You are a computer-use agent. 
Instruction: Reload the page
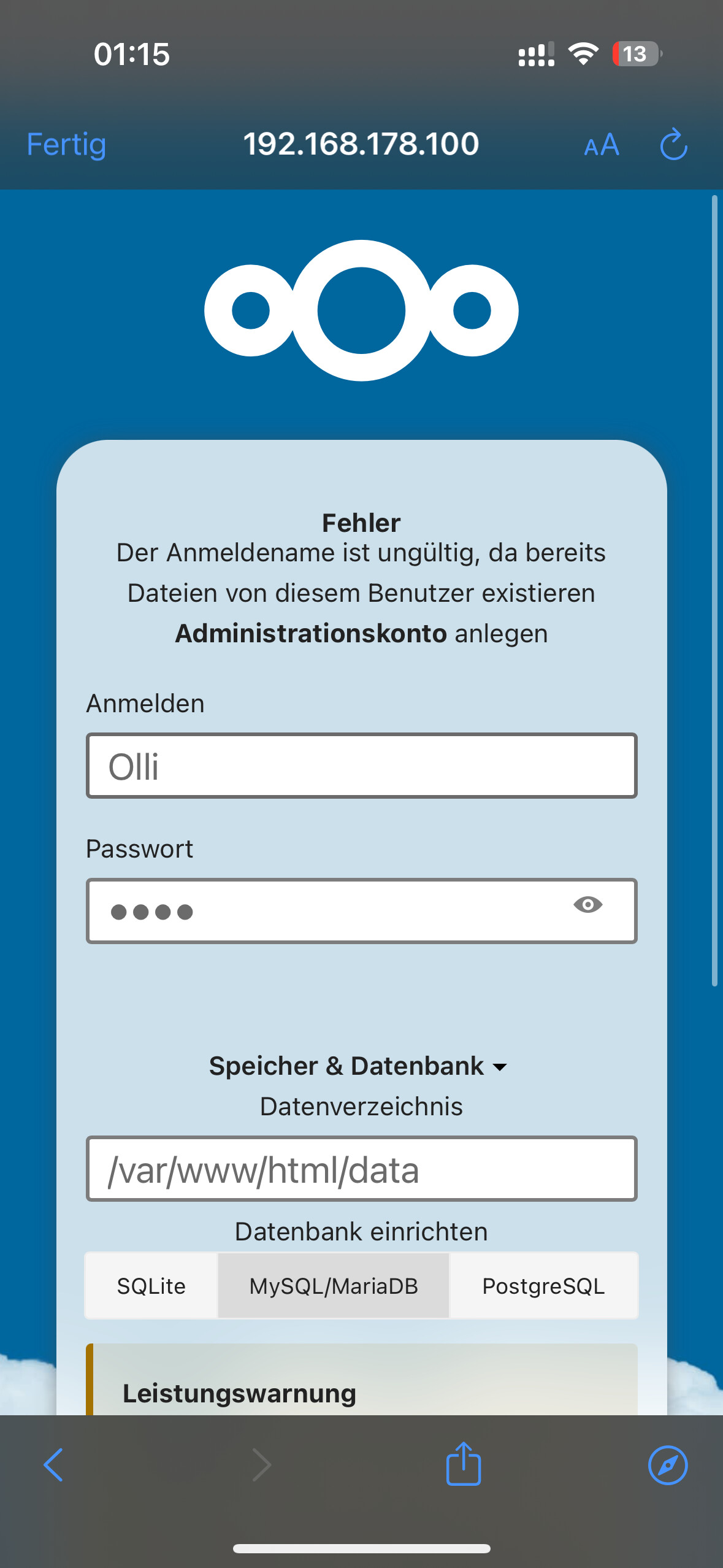(673, 144)
